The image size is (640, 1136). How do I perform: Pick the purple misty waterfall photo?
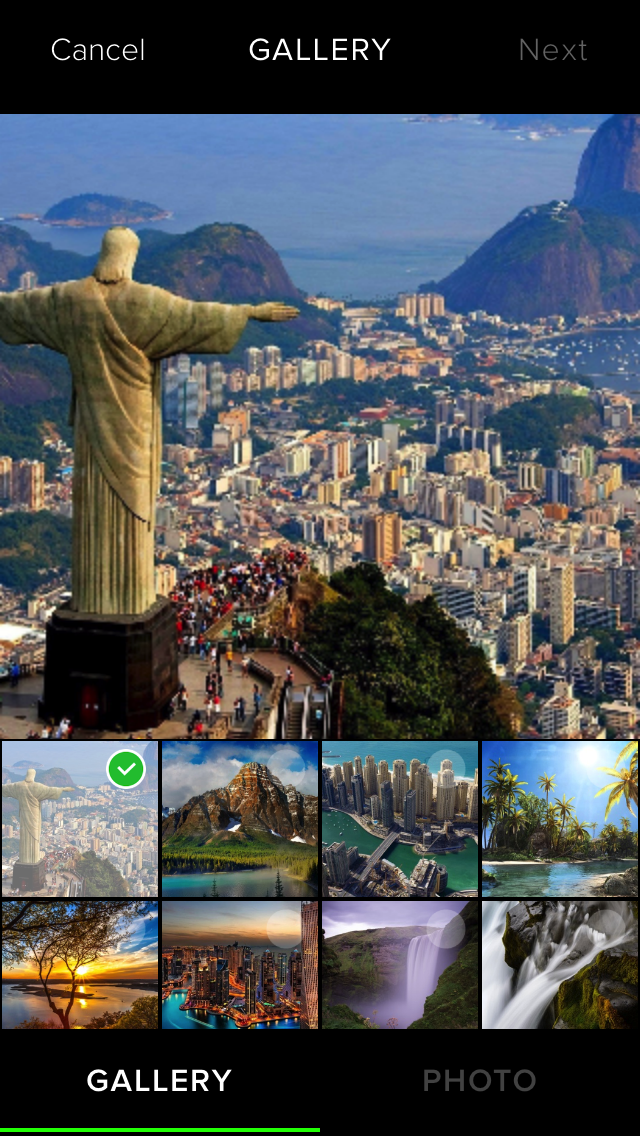pos(400,965)
